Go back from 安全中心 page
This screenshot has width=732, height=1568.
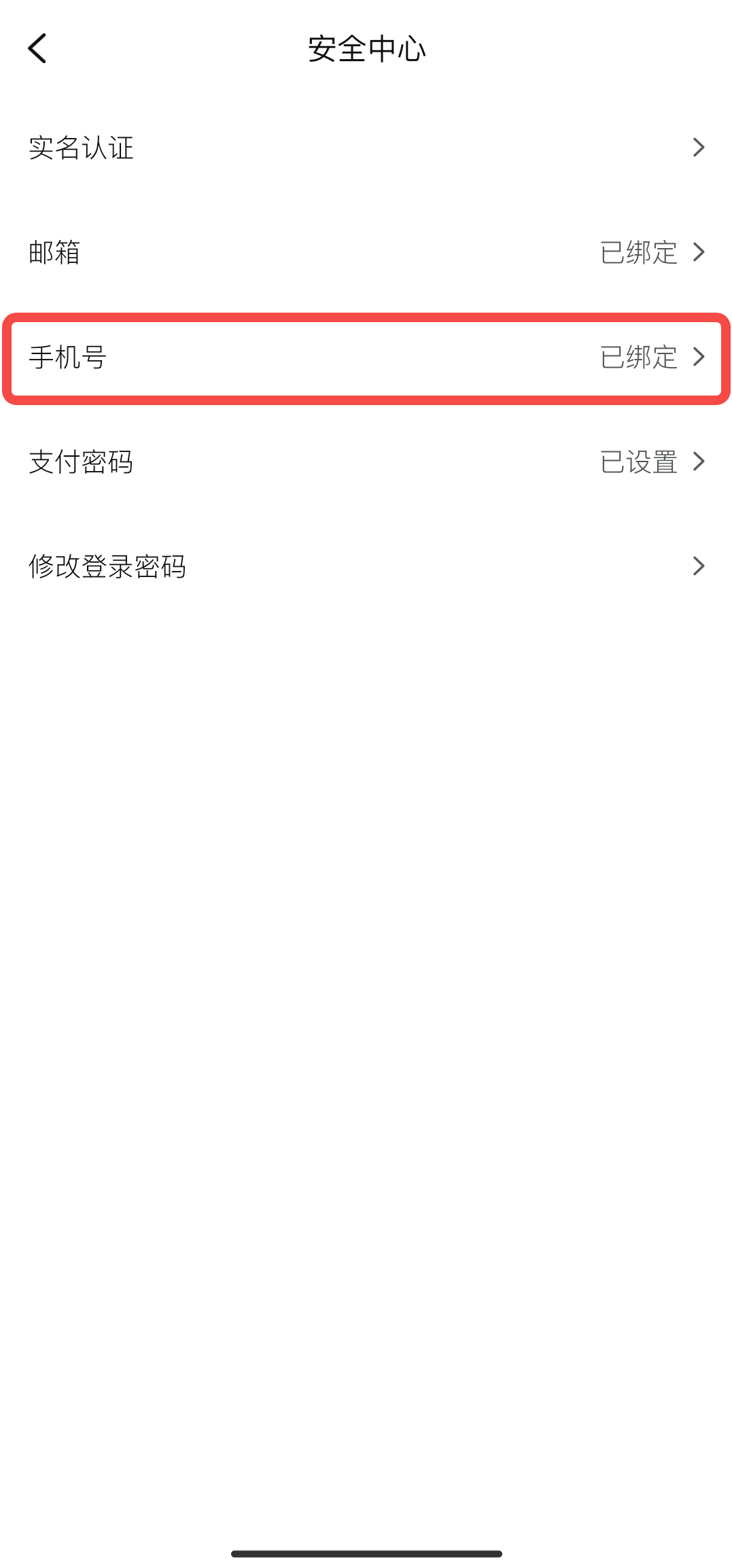37,48
